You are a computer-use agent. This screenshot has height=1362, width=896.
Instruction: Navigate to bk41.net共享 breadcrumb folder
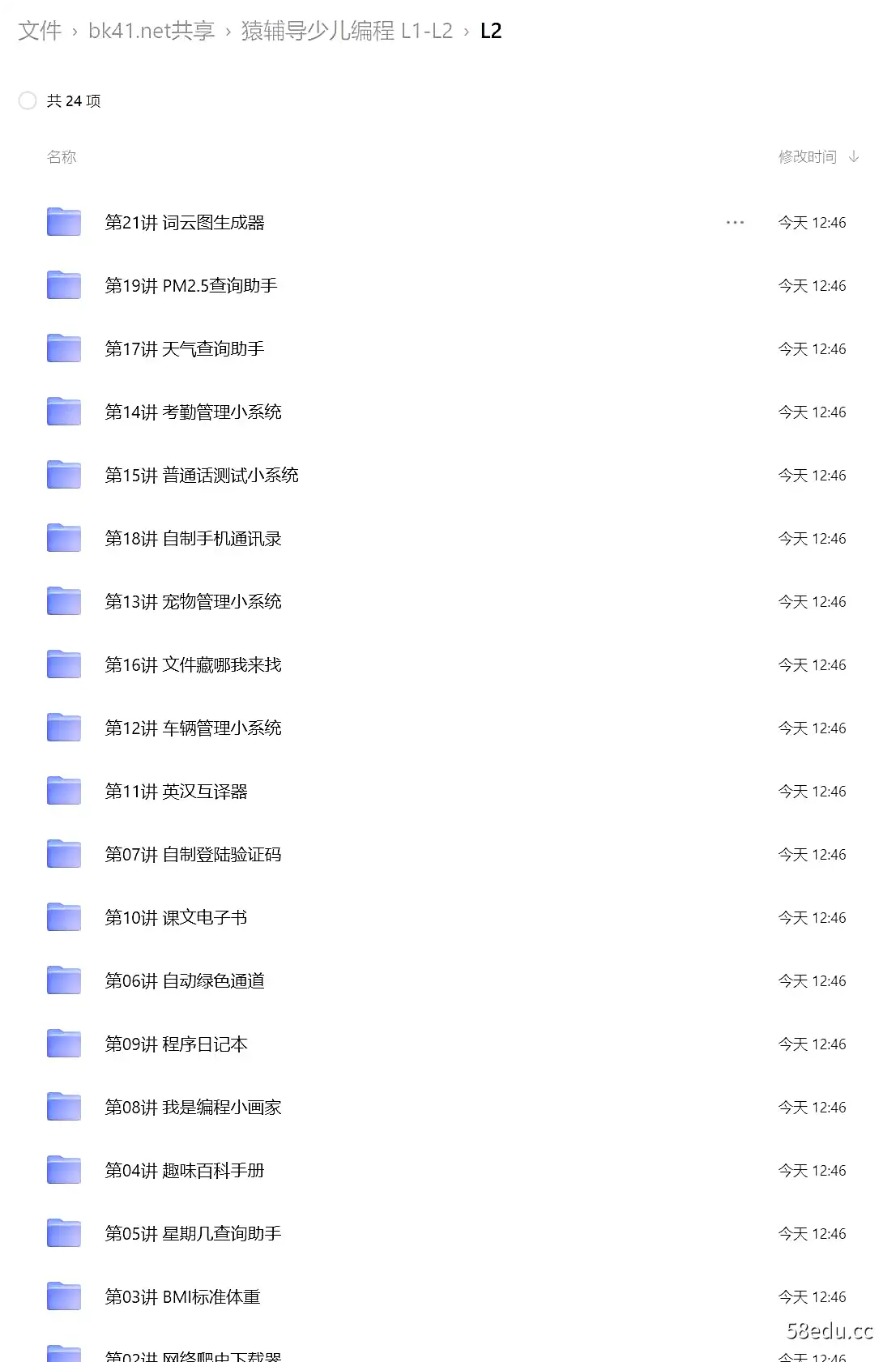click(x=151, y=31)
